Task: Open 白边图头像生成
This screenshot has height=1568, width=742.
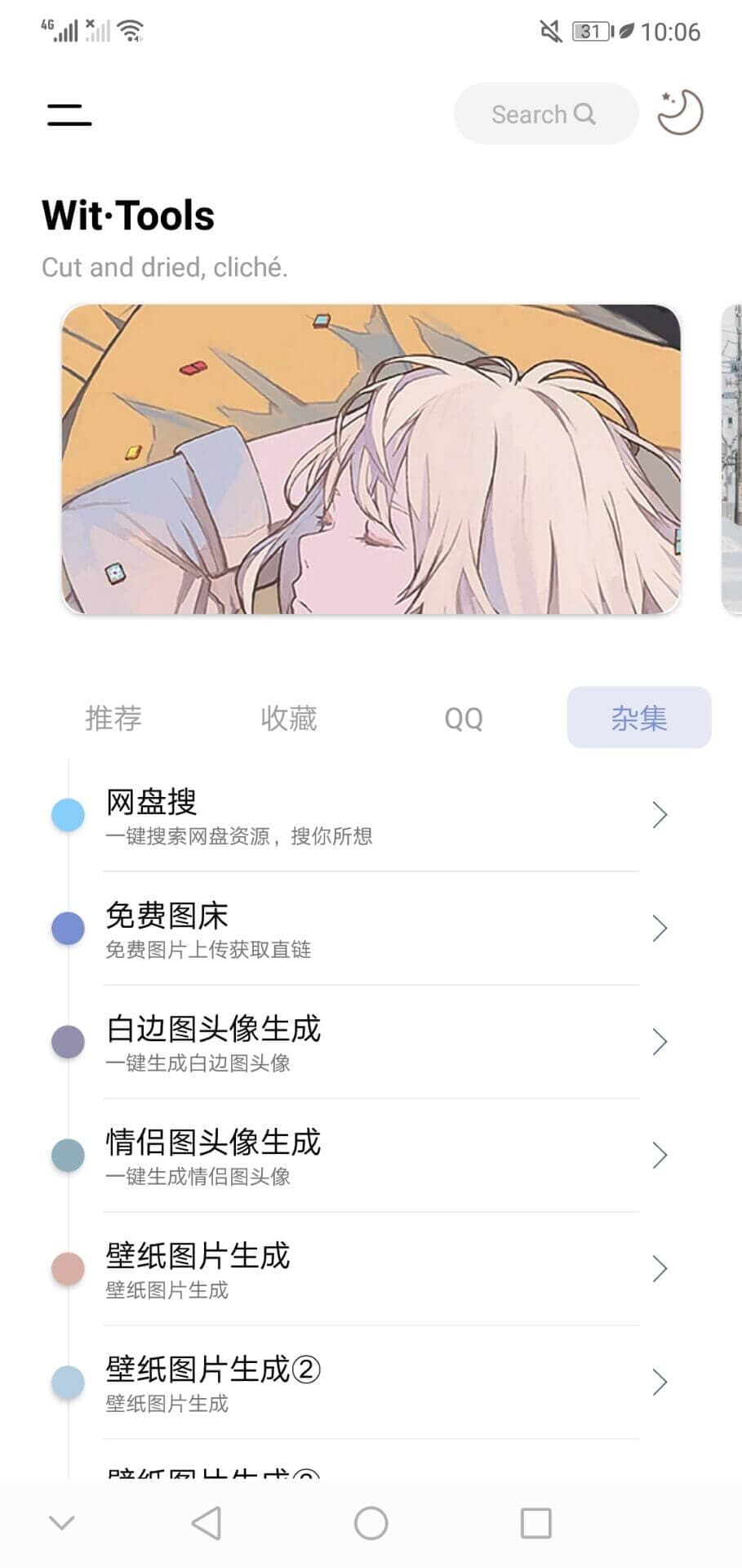Action: coord(371,1042)
